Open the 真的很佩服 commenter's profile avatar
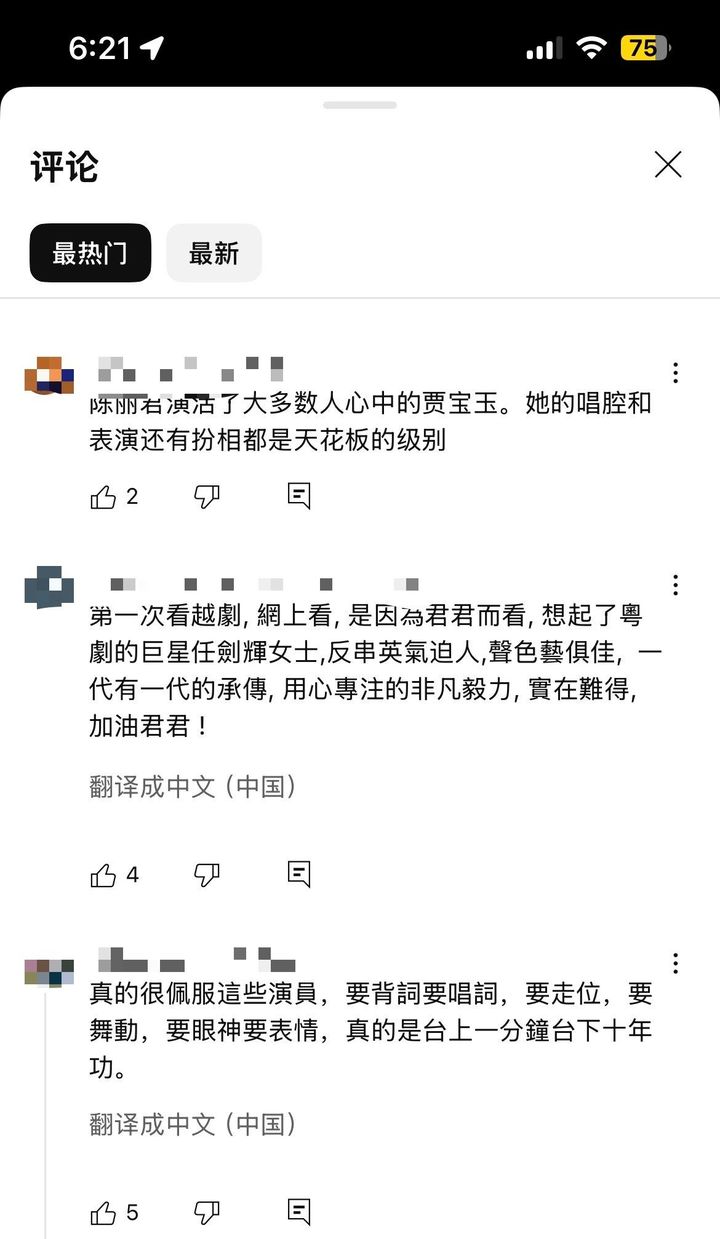 pos(49,972)
